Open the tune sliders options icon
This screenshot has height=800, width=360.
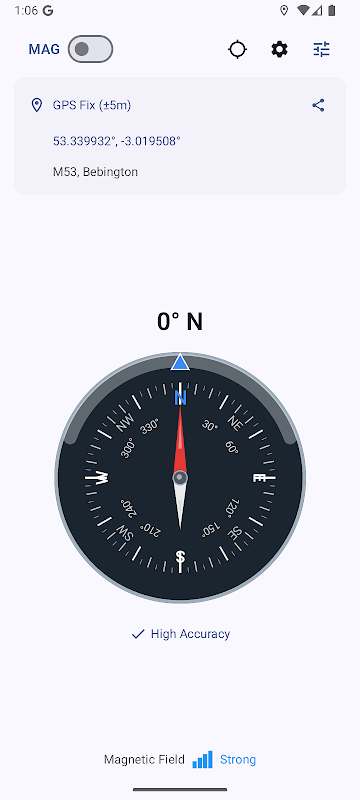321,49
